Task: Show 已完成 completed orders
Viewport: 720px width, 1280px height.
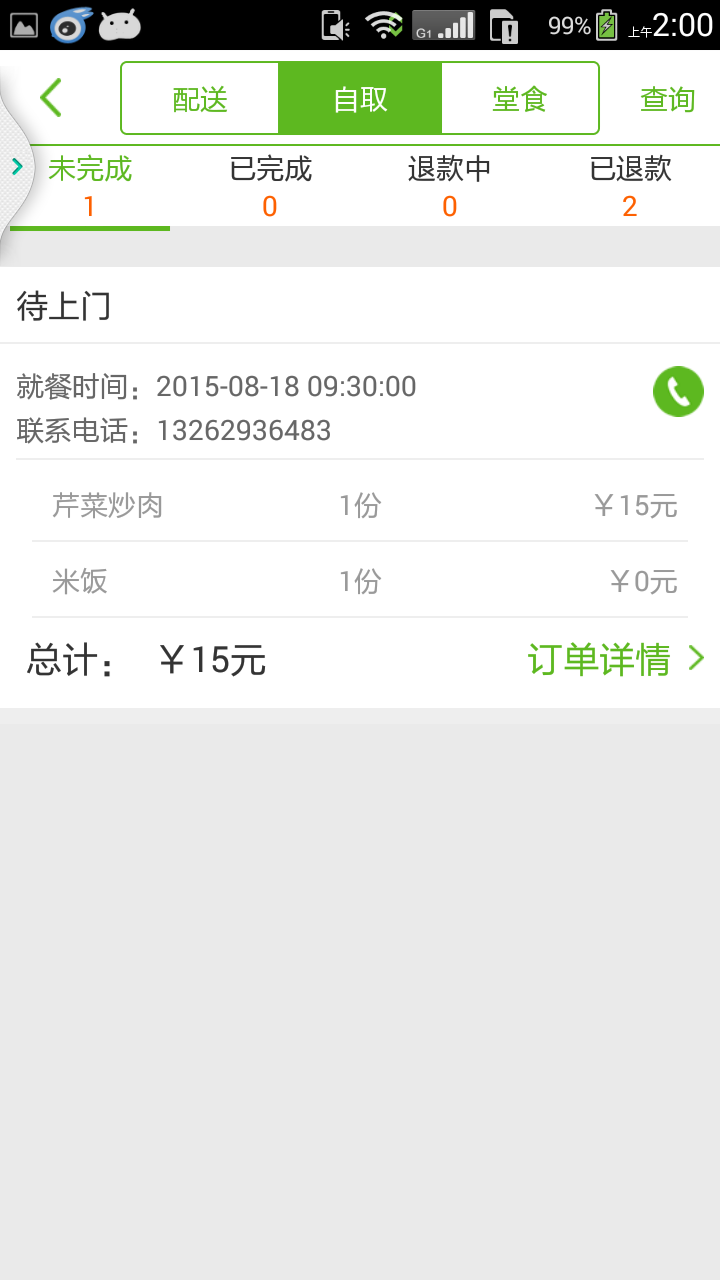Action: tap(270, 187)
